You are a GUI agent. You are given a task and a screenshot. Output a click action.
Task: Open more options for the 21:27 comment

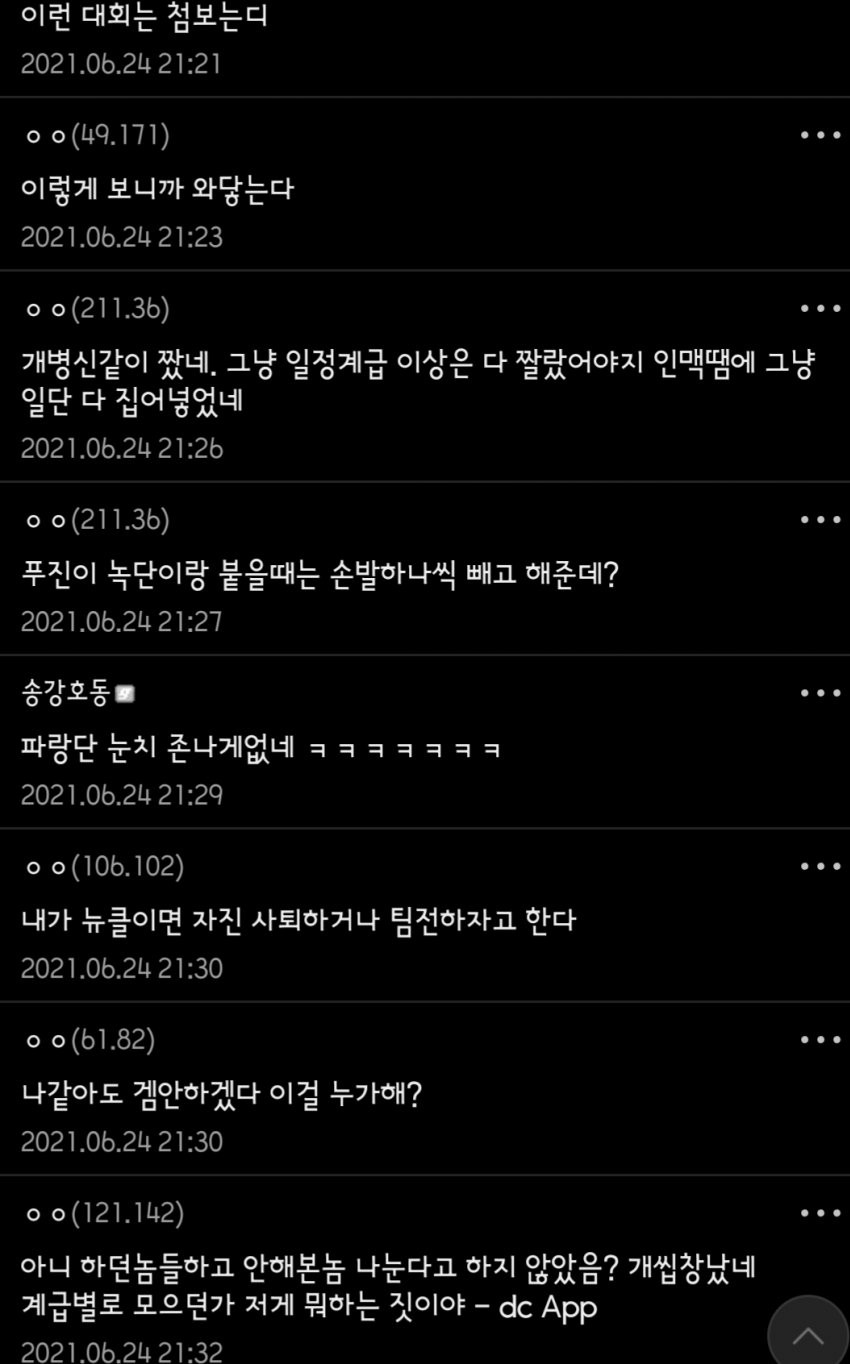pos(820,519)
